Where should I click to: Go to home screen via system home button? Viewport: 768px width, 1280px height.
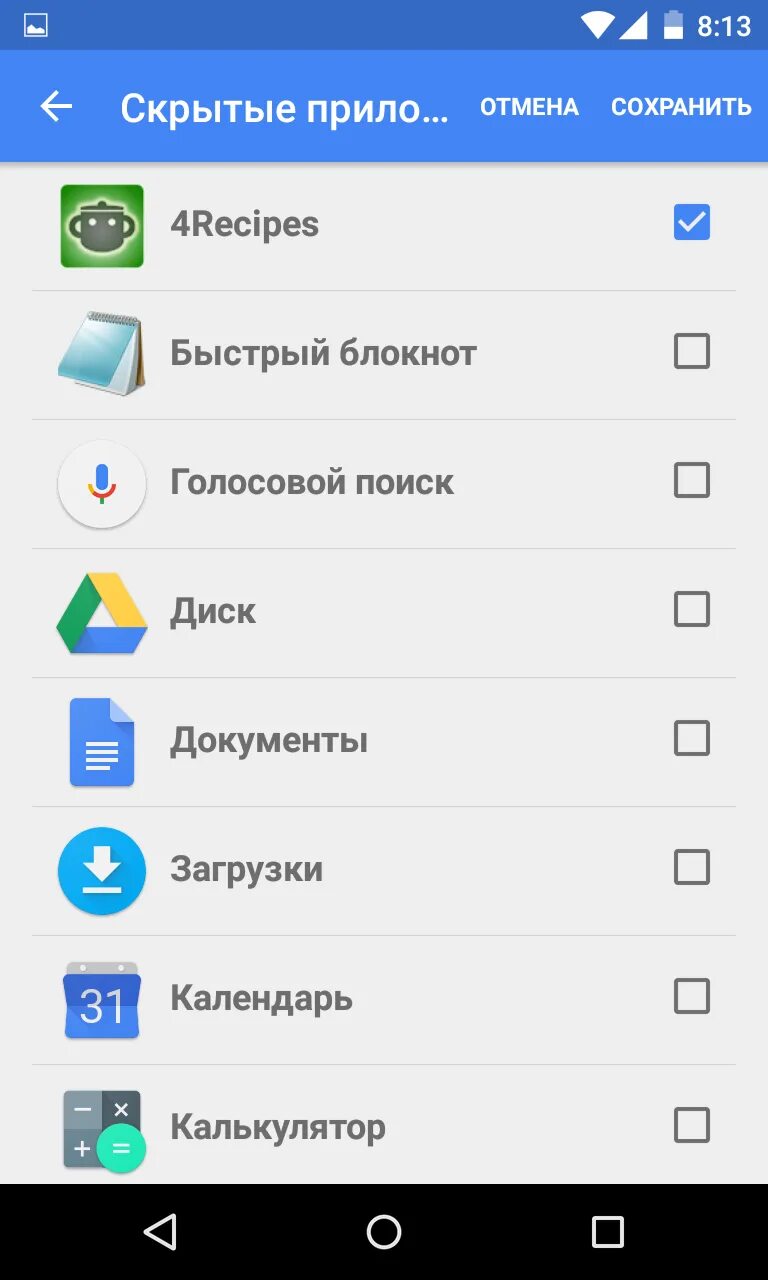(x=384, y=1232)
